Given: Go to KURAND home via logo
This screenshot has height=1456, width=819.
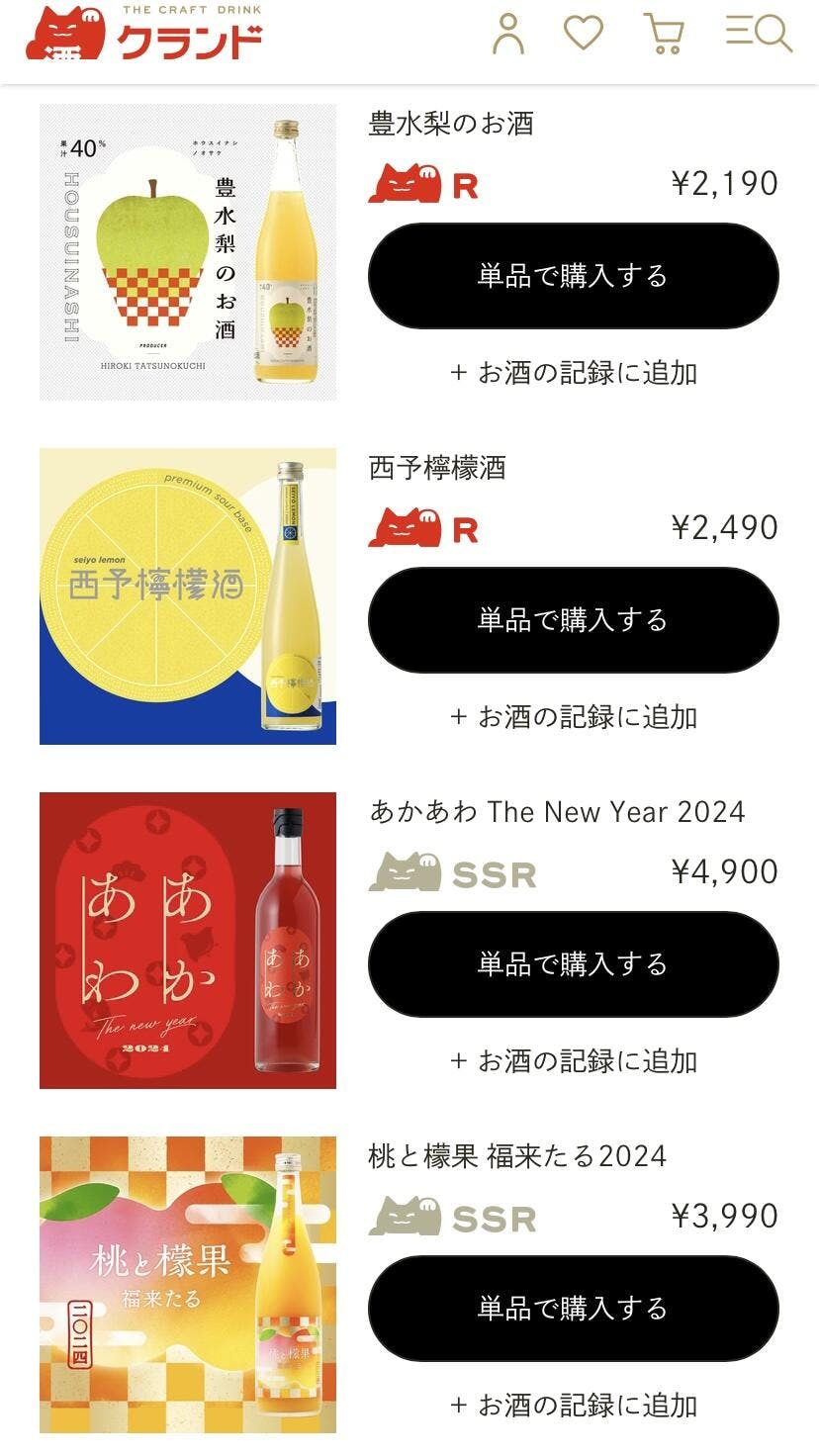Looking at the screenshot, I should [x=144, y=34].
